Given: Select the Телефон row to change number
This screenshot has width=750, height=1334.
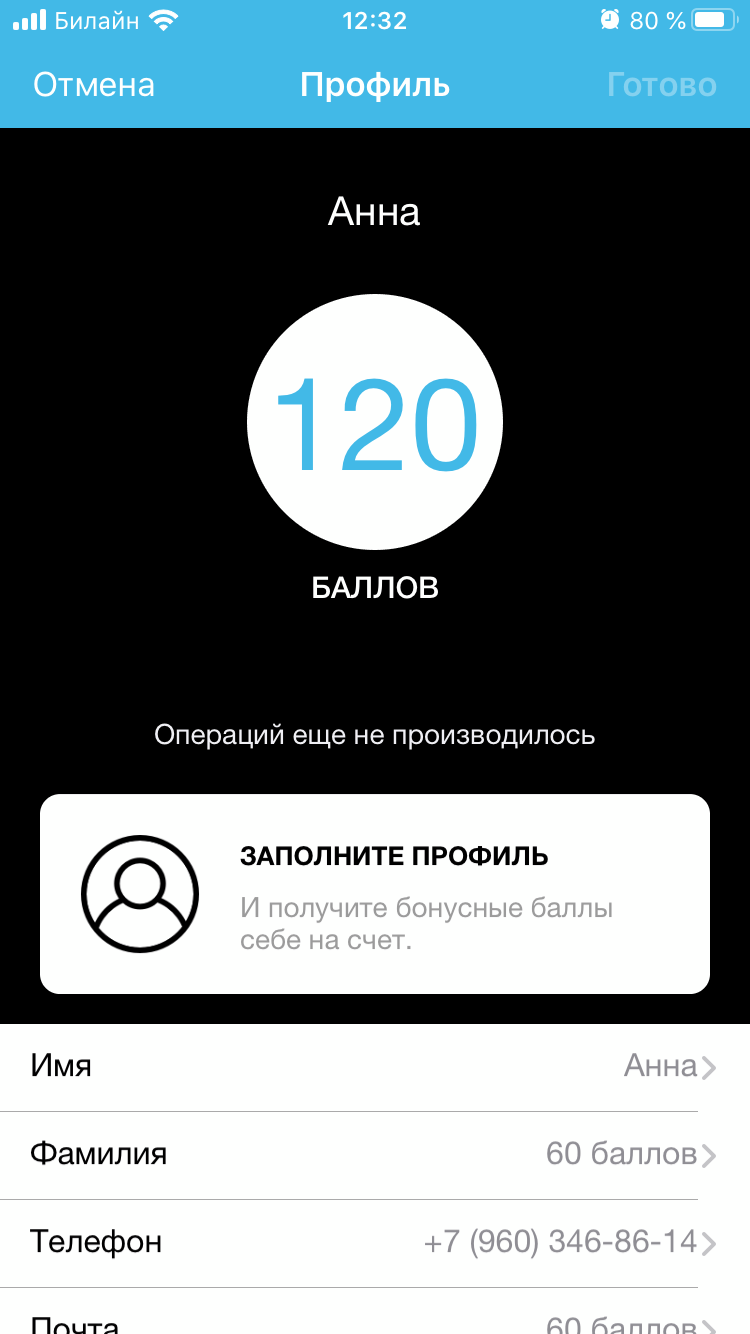Looking at the screenshot, I should pyautogui.click(x=375, y=1242).
